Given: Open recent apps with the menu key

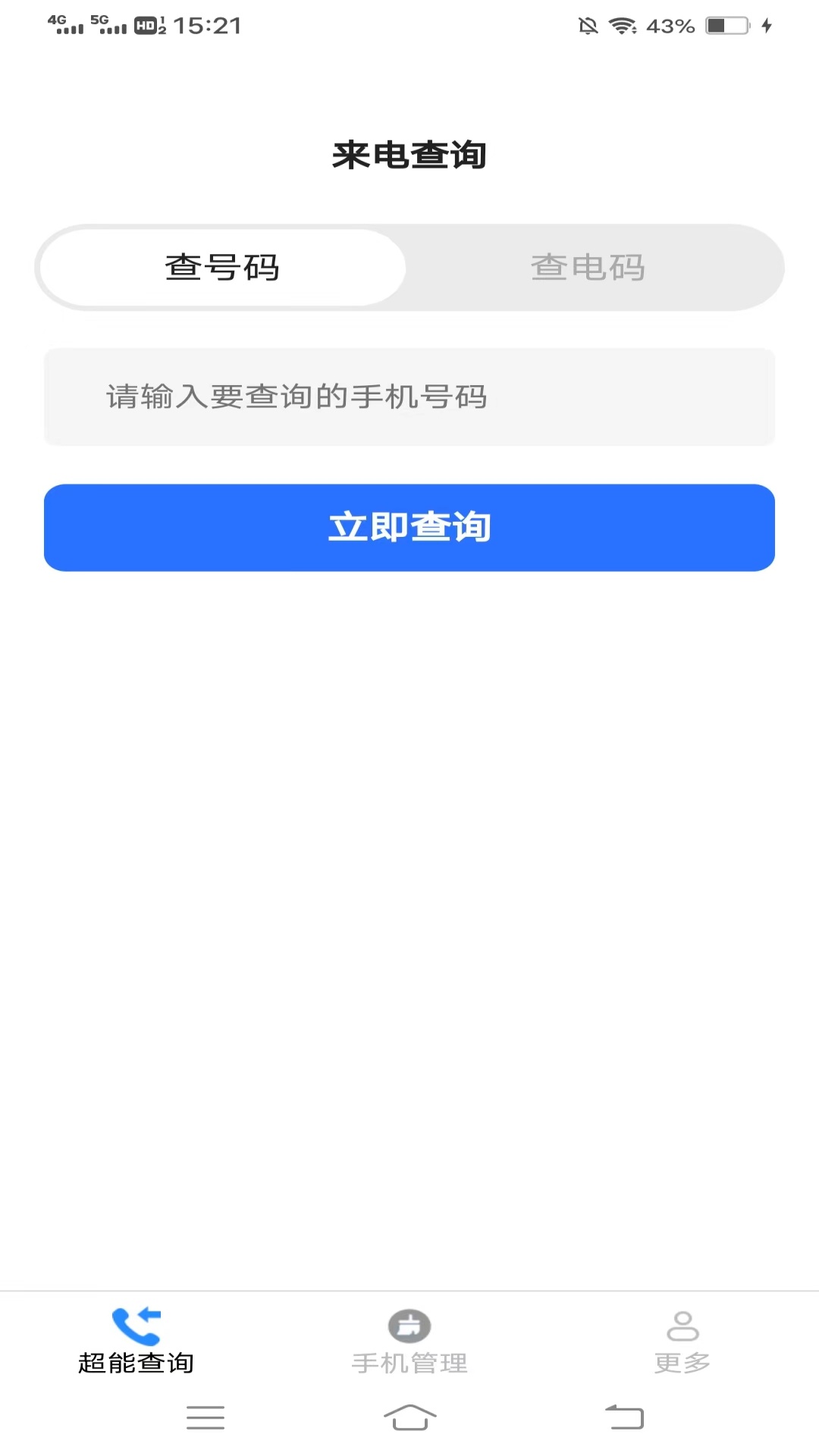Looking at the screenshot, I should point(205,1417).
